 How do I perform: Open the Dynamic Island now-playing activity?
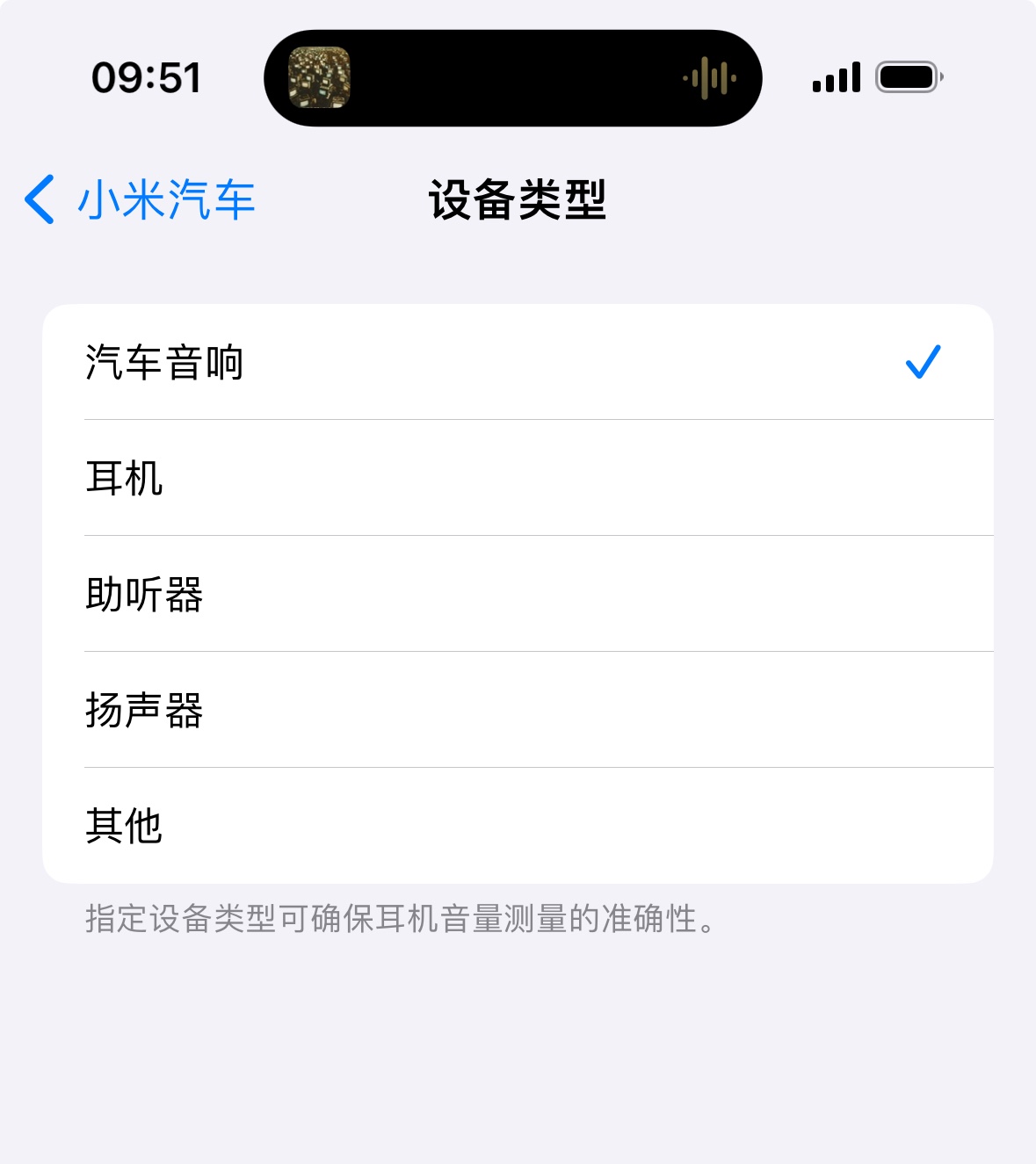point(512,78)
